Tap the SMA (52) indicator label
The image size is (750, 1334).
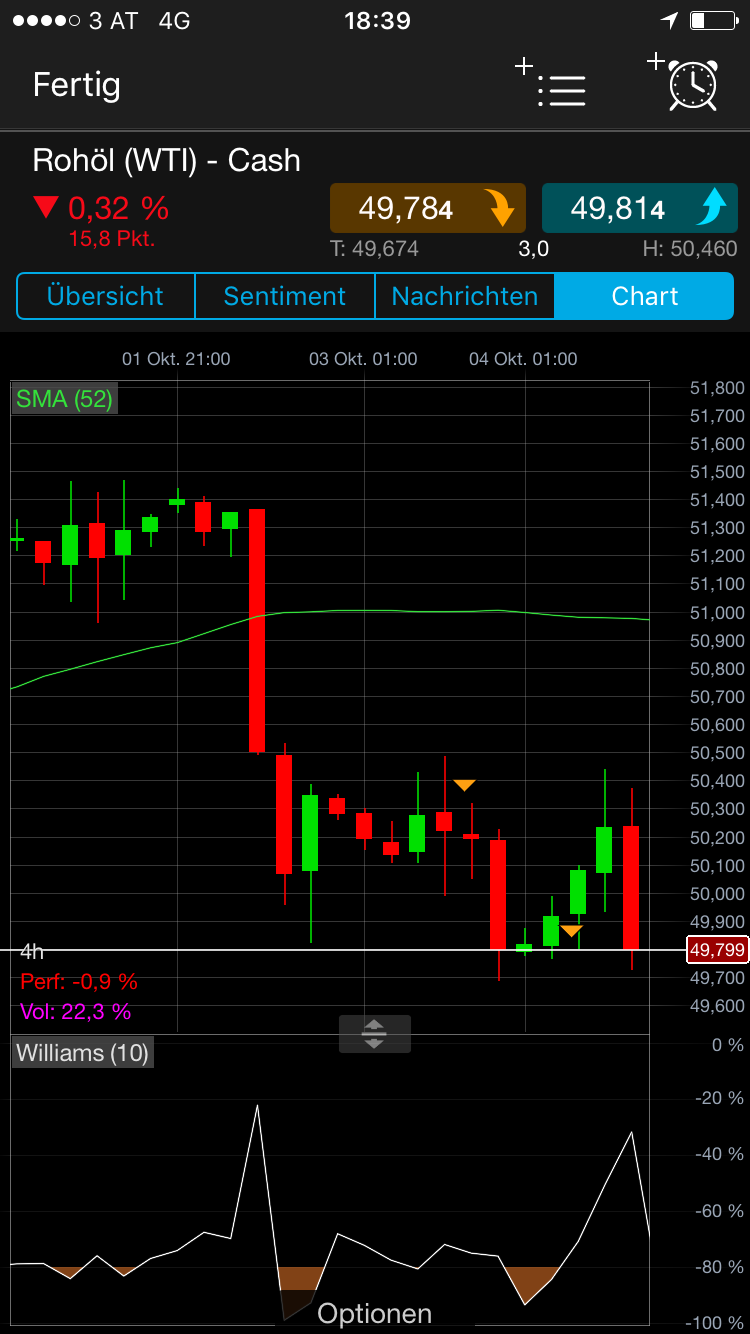[63, 399]
